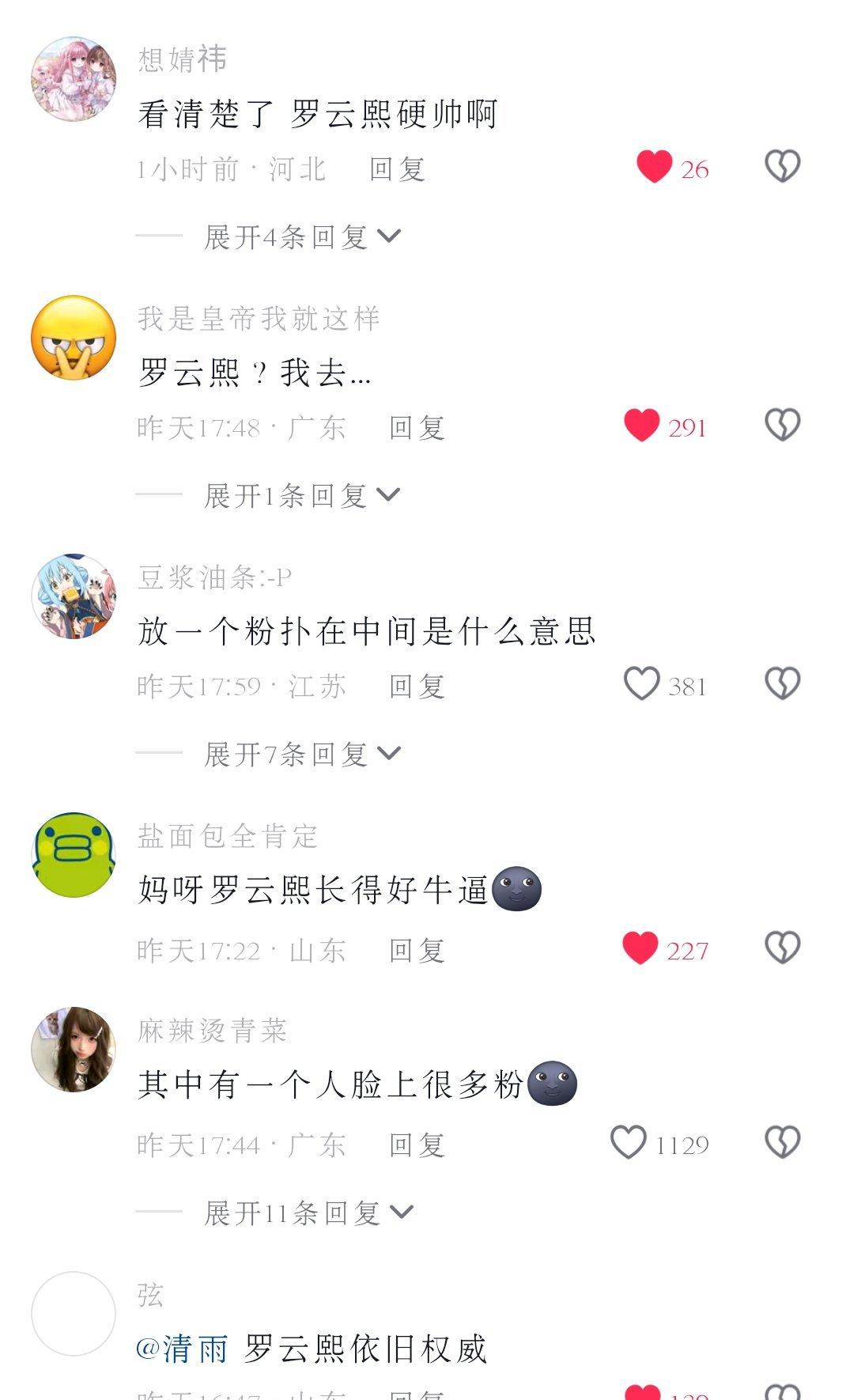The image size is (846, 1400).
Task: Open the @清雨 mention in 弦's comment
Action: click(x=182, y=1348)
